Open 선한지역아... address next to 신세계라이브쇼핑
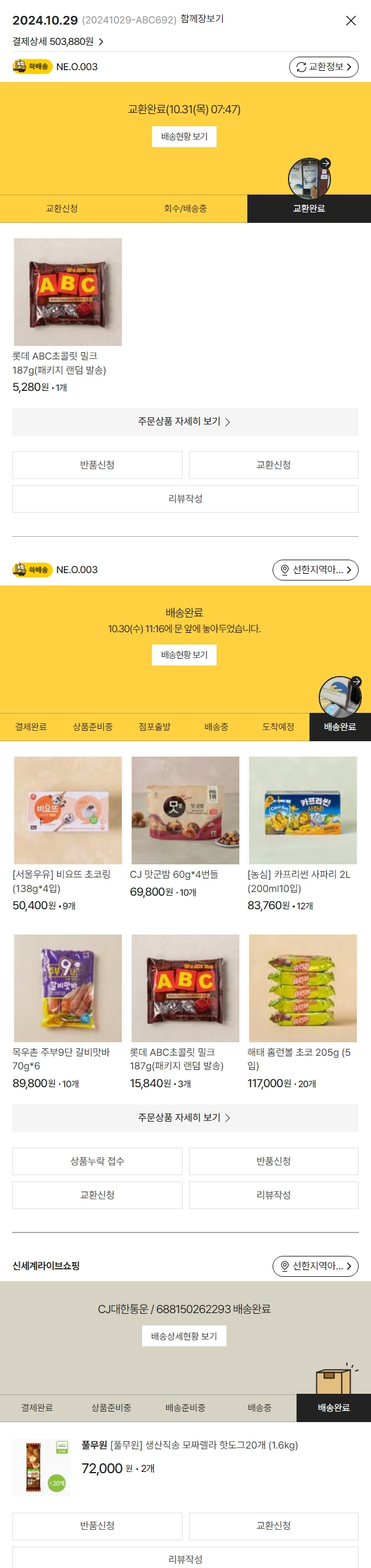The height and width of the screenshot is (1568, 371). 316,1266
